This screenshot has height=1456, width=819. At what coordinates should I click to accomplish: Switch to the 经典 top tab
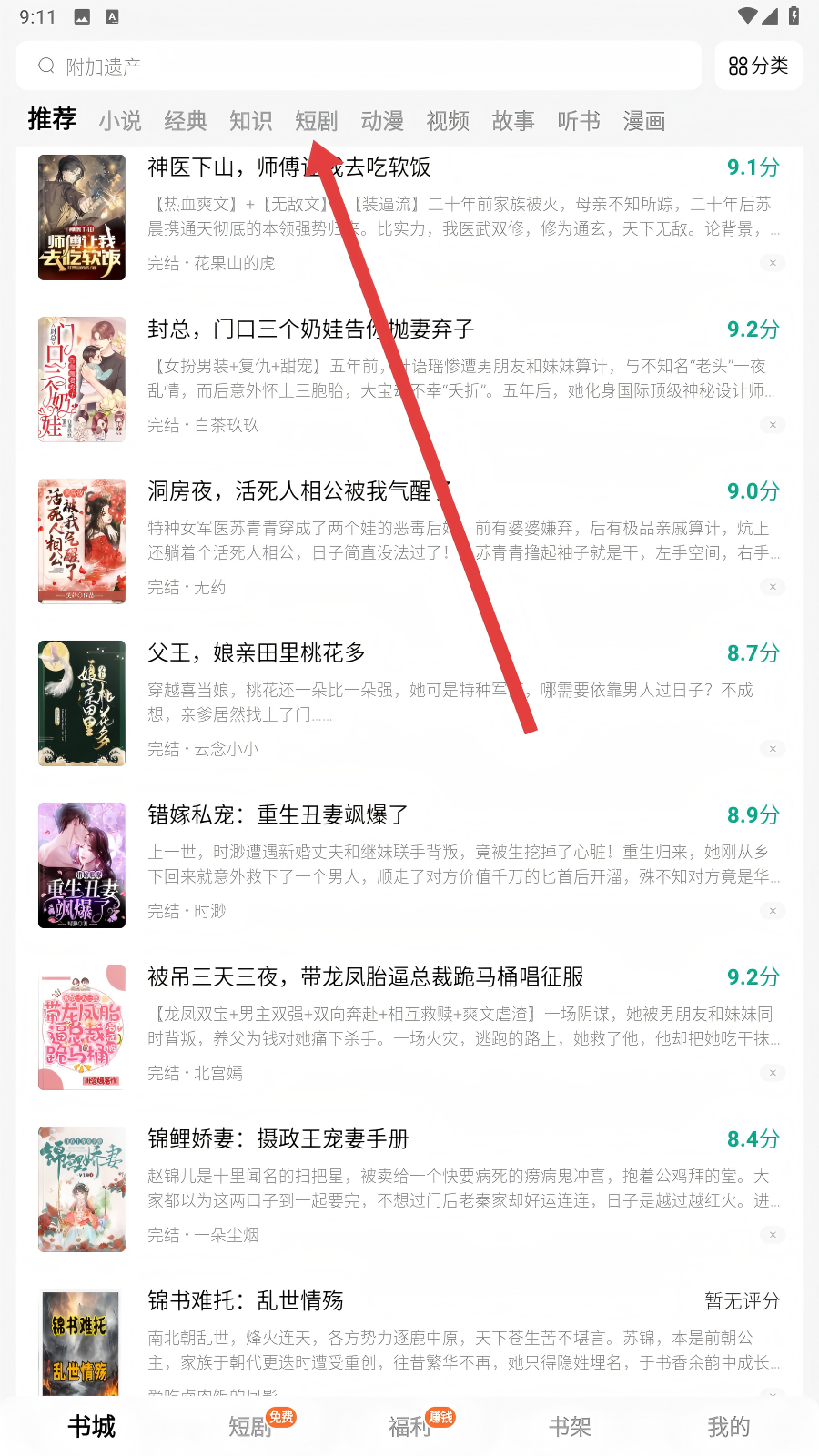pyautogui.click(x=186, y=121)
